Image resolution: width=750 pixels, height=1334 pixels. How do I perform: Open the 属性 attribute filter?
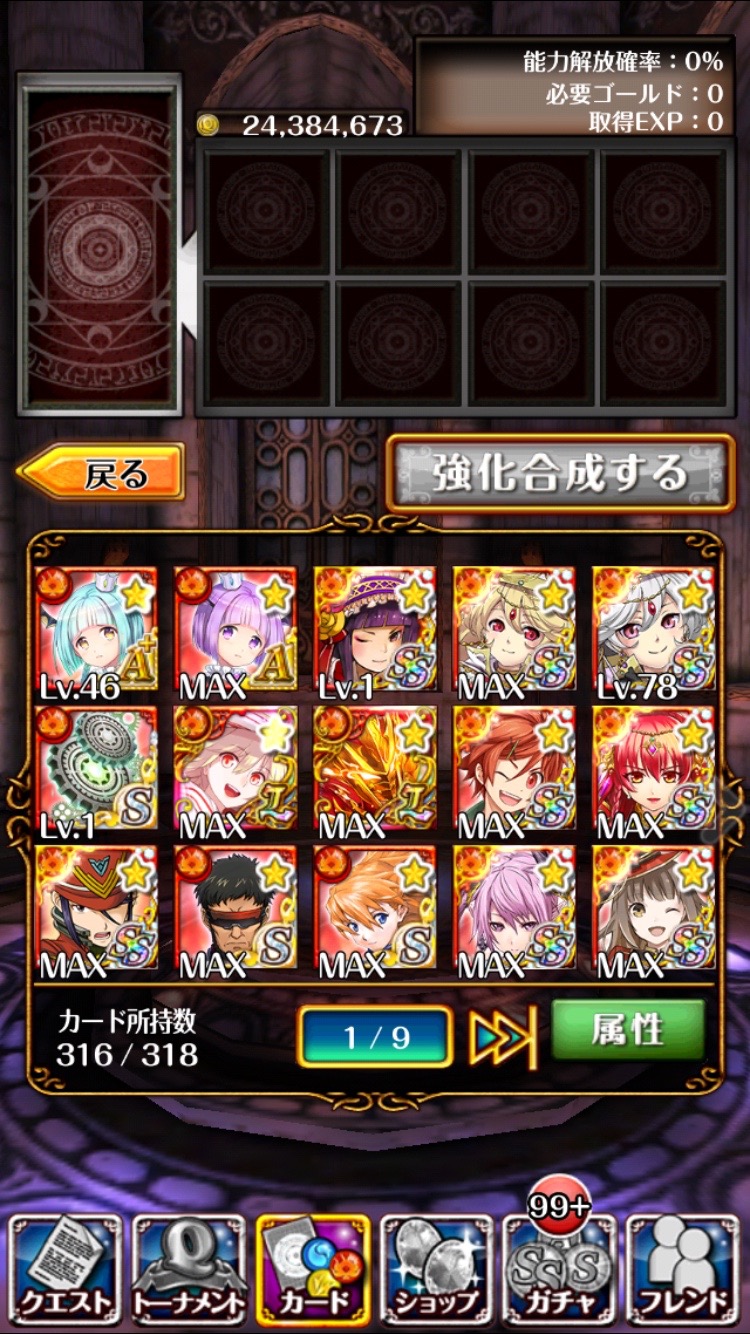tap(628, 1031)
